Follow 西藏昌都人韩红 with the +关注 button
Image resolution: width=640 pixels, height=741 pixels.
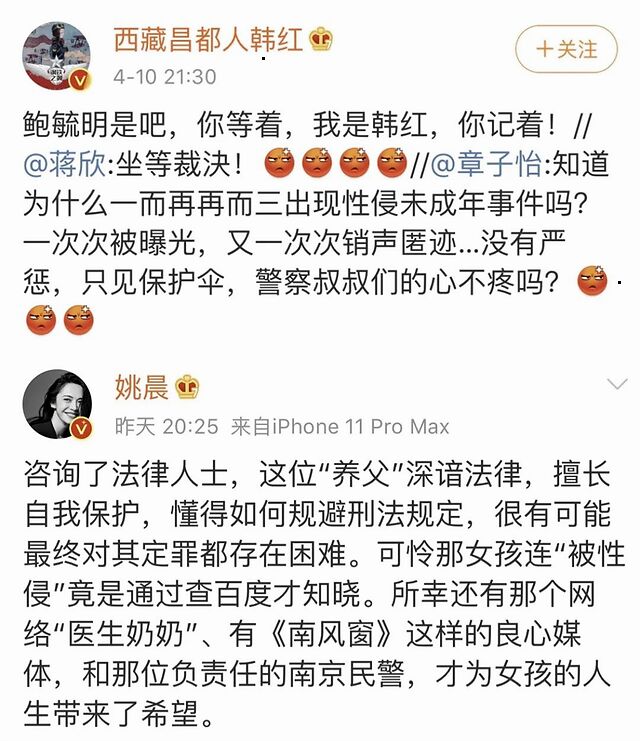tap(566, 49)
